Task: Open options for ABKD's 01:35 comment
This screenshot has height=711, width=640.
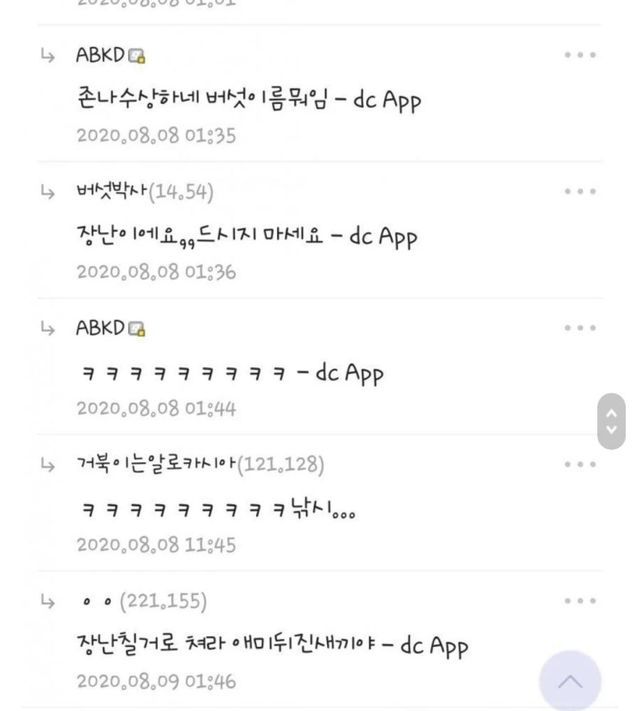Action: 580,55
